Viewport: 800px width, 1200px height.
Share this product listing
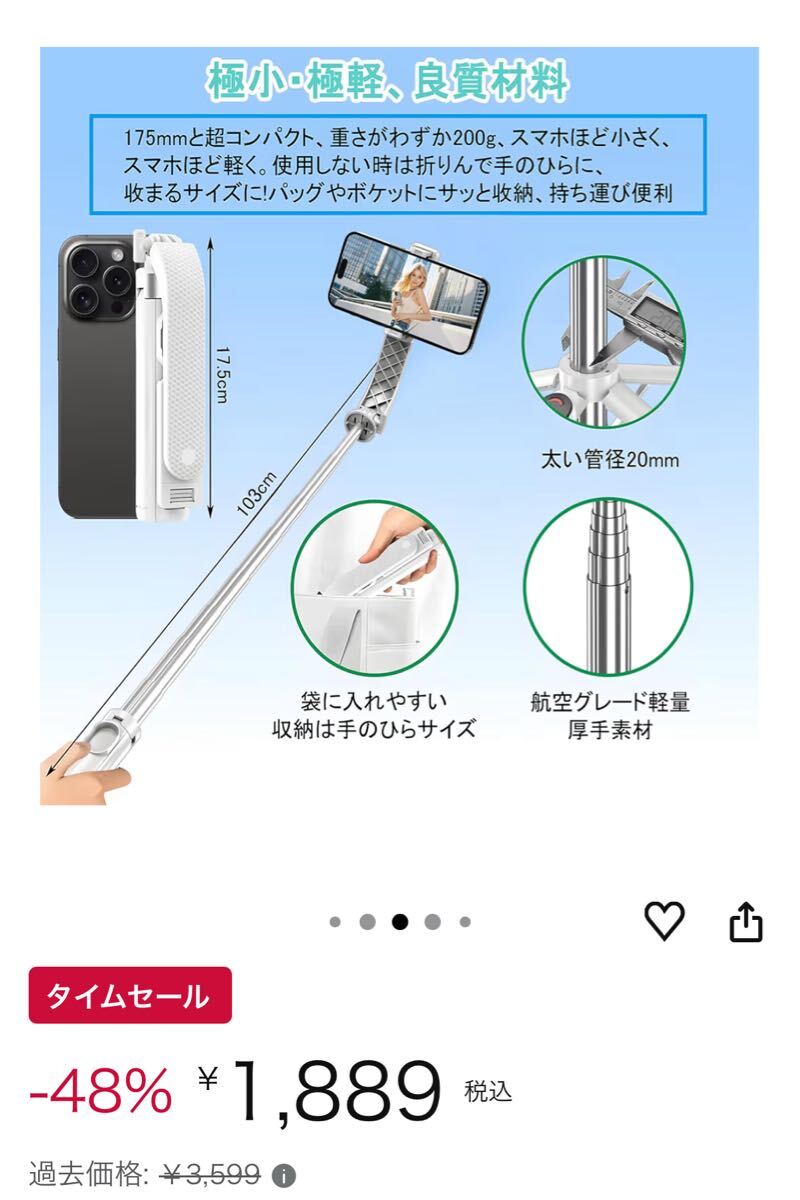click(746, 922)
